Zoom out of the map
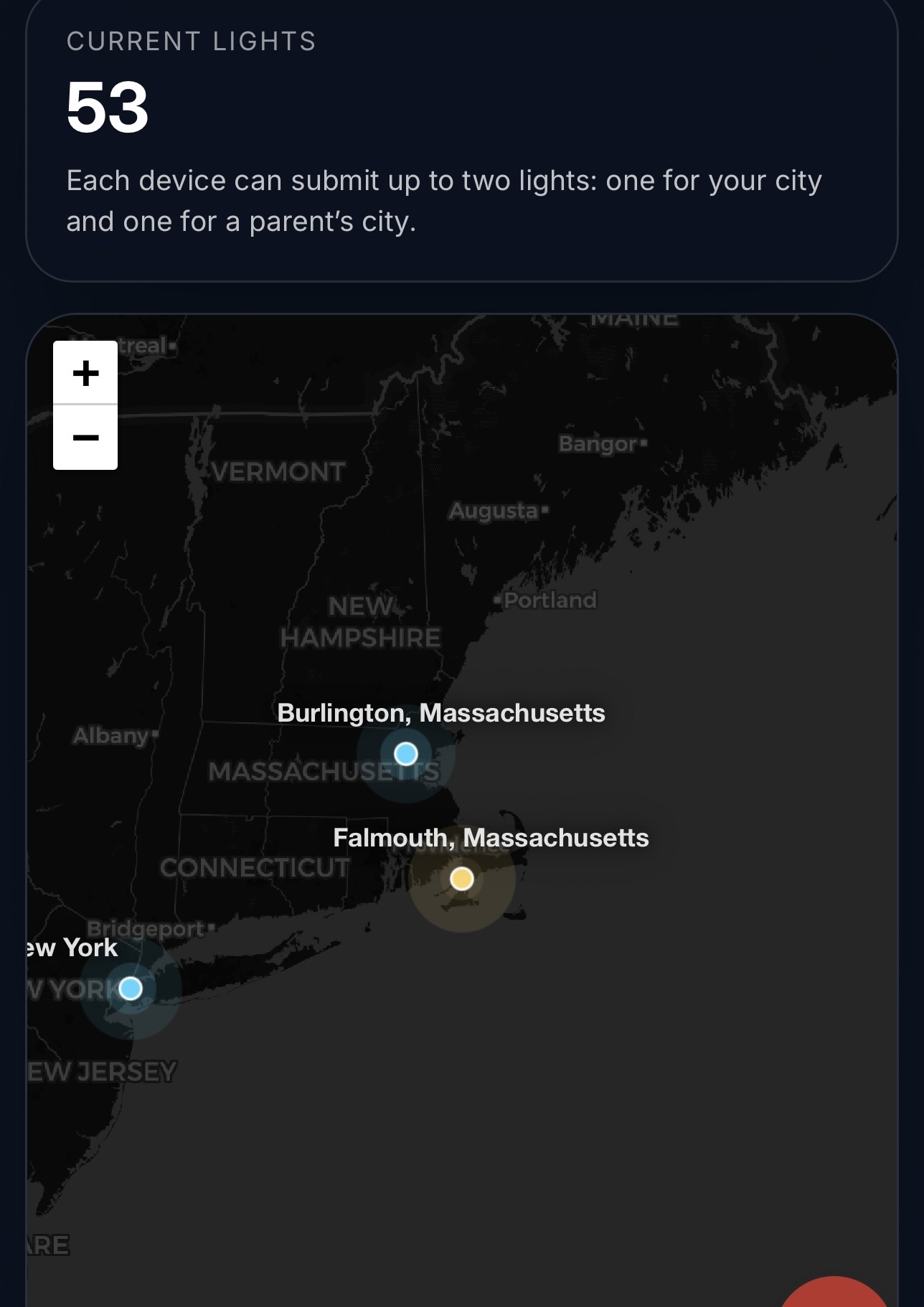The width and height of the screenshot is (924, 1307). pos(85,438)
